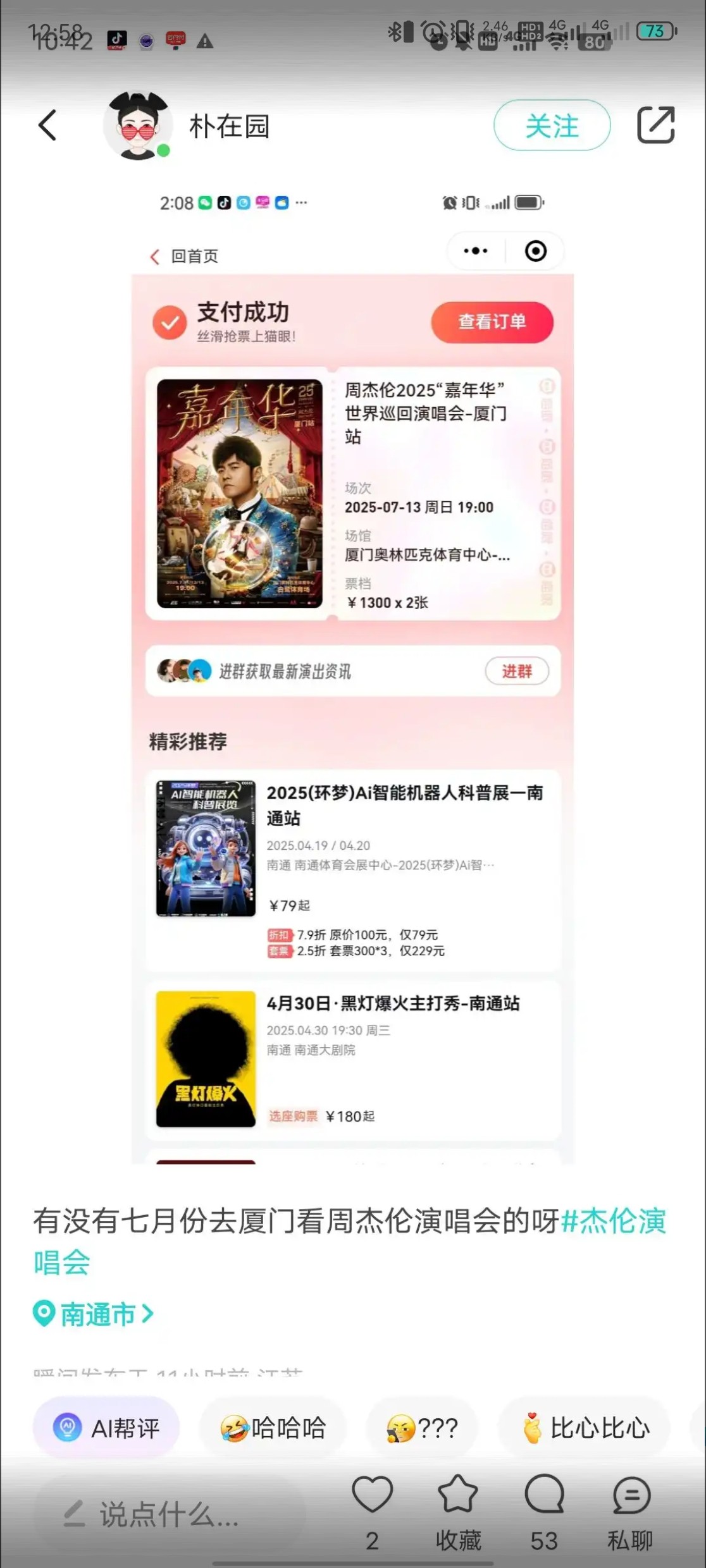Follow the author with 关注 button
The height and width of the screenshot is (1568, 706).
click(x=552, y=125)
